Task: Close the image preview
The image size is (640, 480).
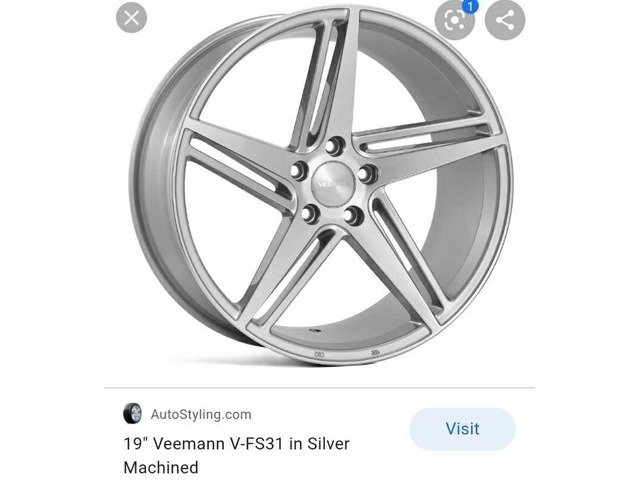Action: [131, 18]
